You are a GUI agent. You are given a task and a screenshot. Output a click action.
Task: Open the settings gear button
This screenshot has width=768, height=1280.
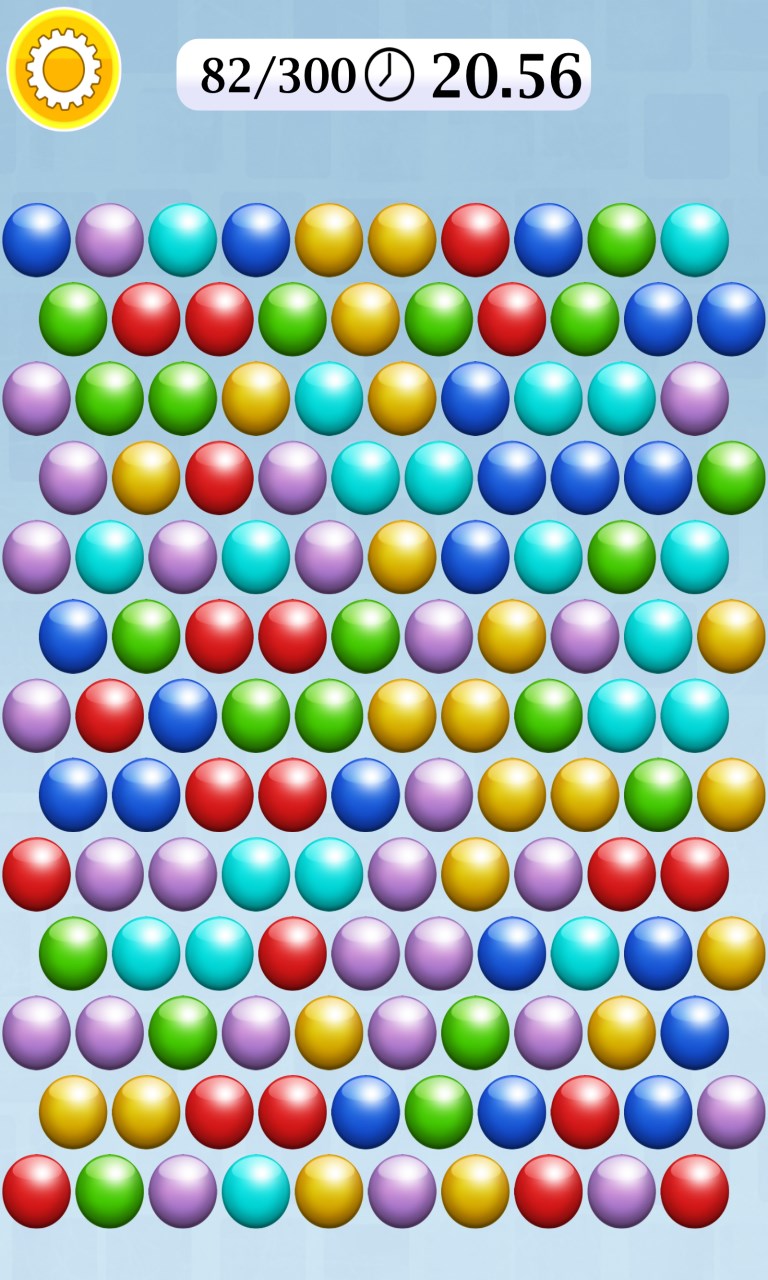64,69
